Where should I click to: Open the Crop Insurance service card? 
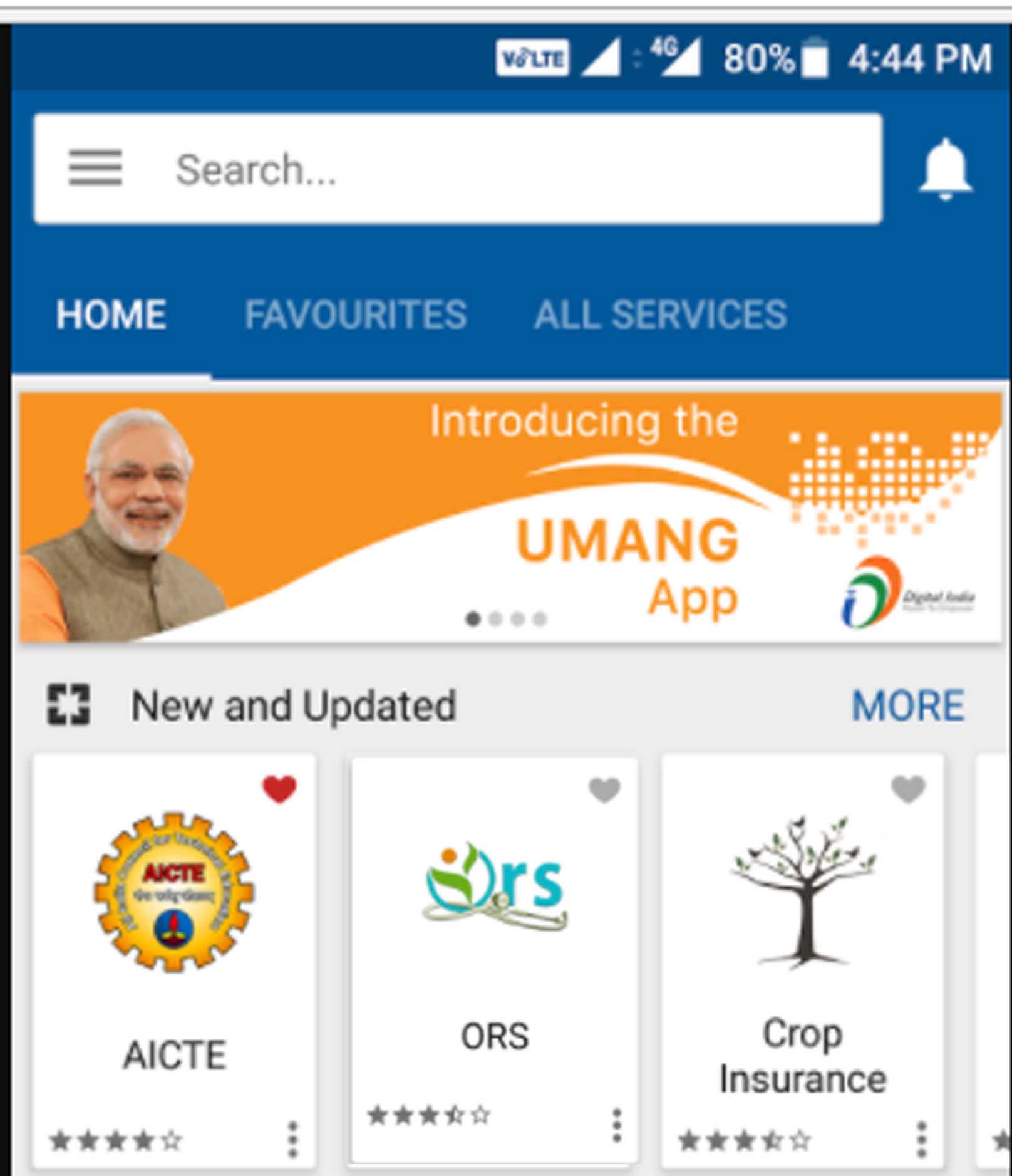pos(803,940)
